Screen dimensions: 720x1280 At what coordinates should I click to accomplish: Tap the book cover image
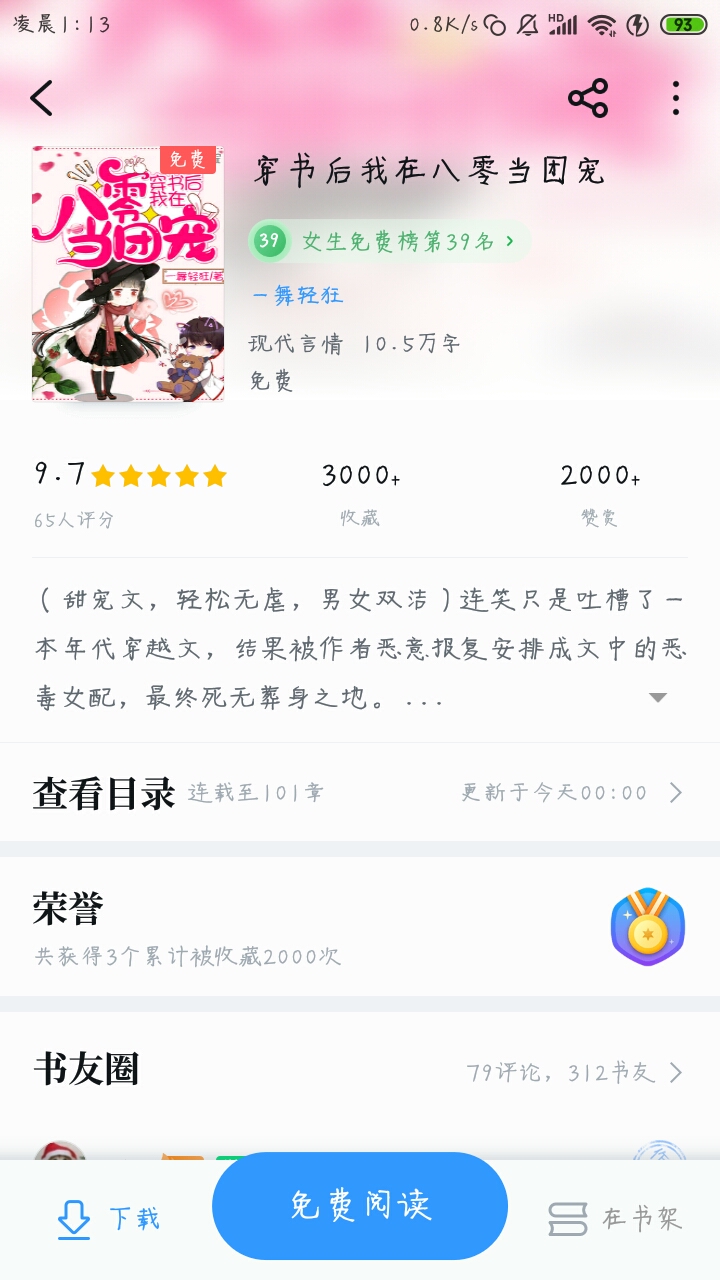(x=128, y=273)
